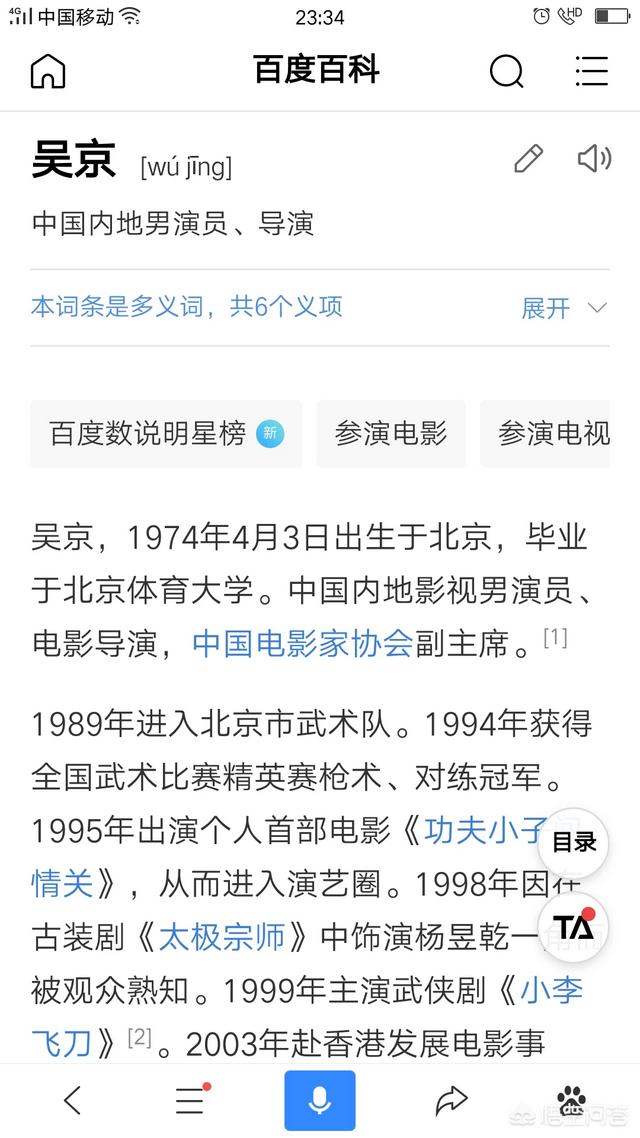Open the bottom bar menu icon
This screenshot has width=640, height=1138.
191,1100
